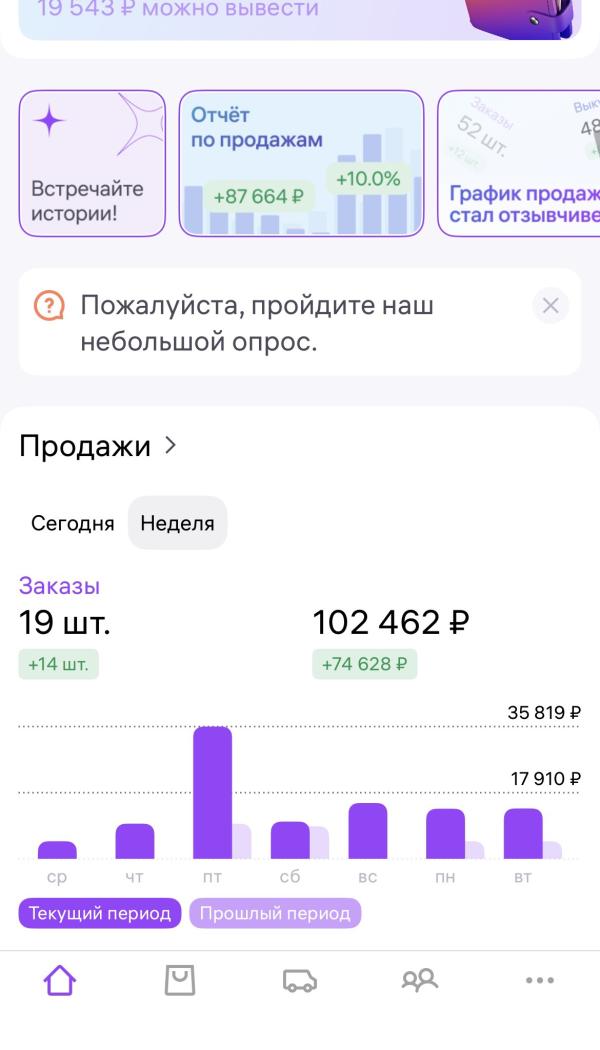Screen dimensions: 600x1050
Task: Open the Продажи section
Action: click(x=98, y=446)
